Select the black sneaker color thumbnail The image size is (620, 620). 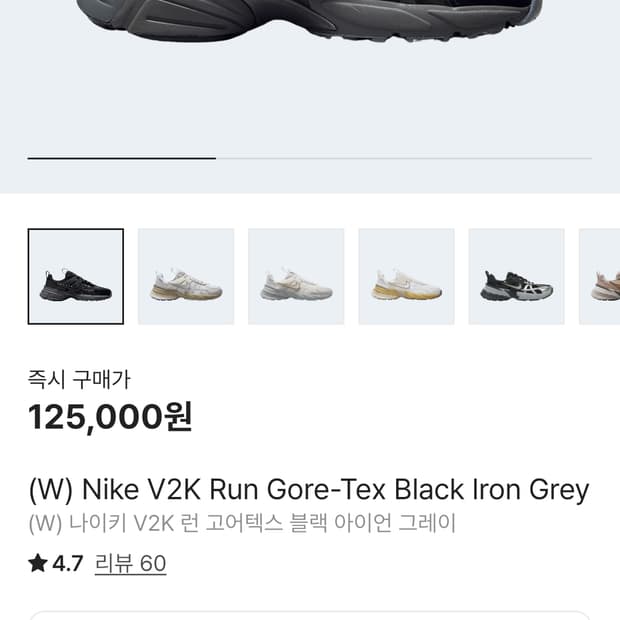click(76, 277)
